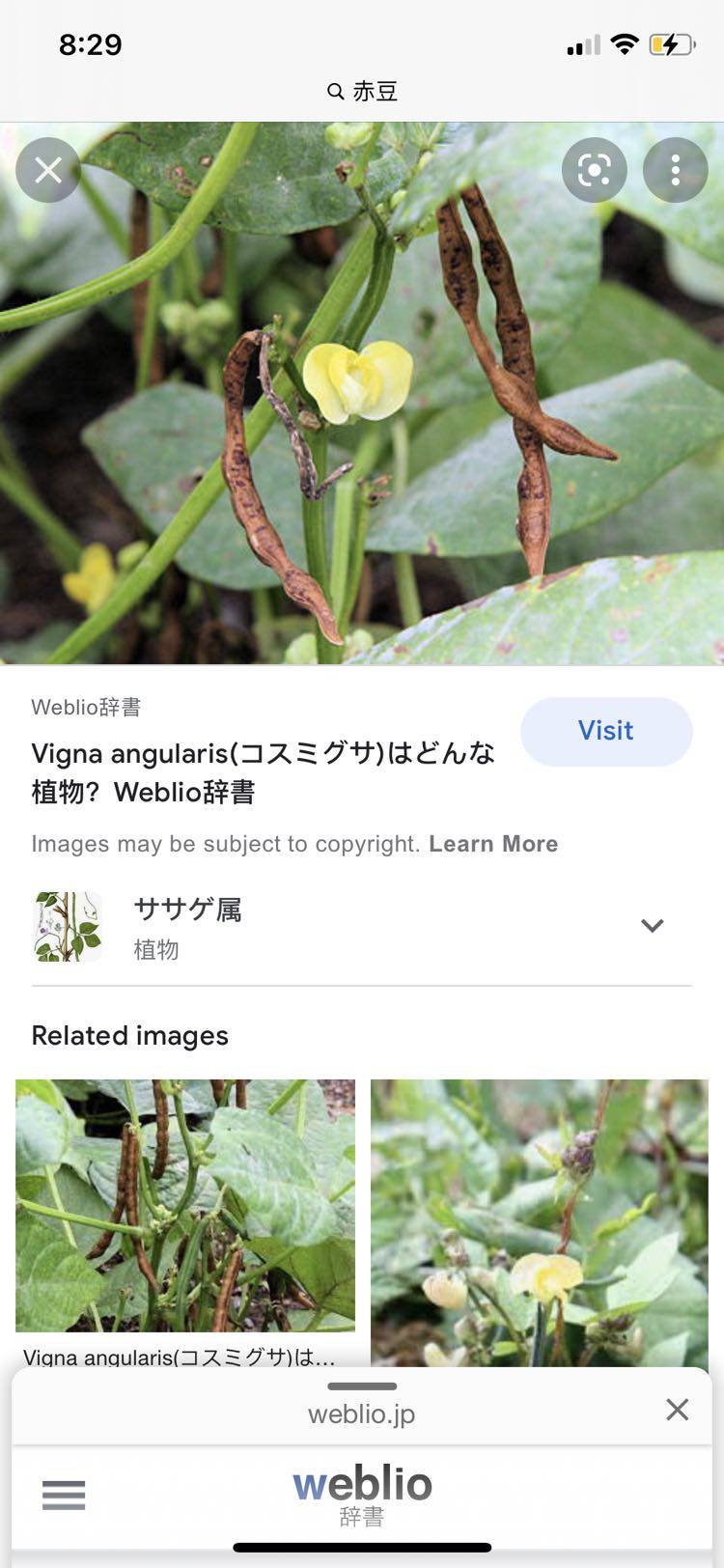724x1568 pixels.
Task: Open related image with brown bean pods
Action: coord(185,1204)
